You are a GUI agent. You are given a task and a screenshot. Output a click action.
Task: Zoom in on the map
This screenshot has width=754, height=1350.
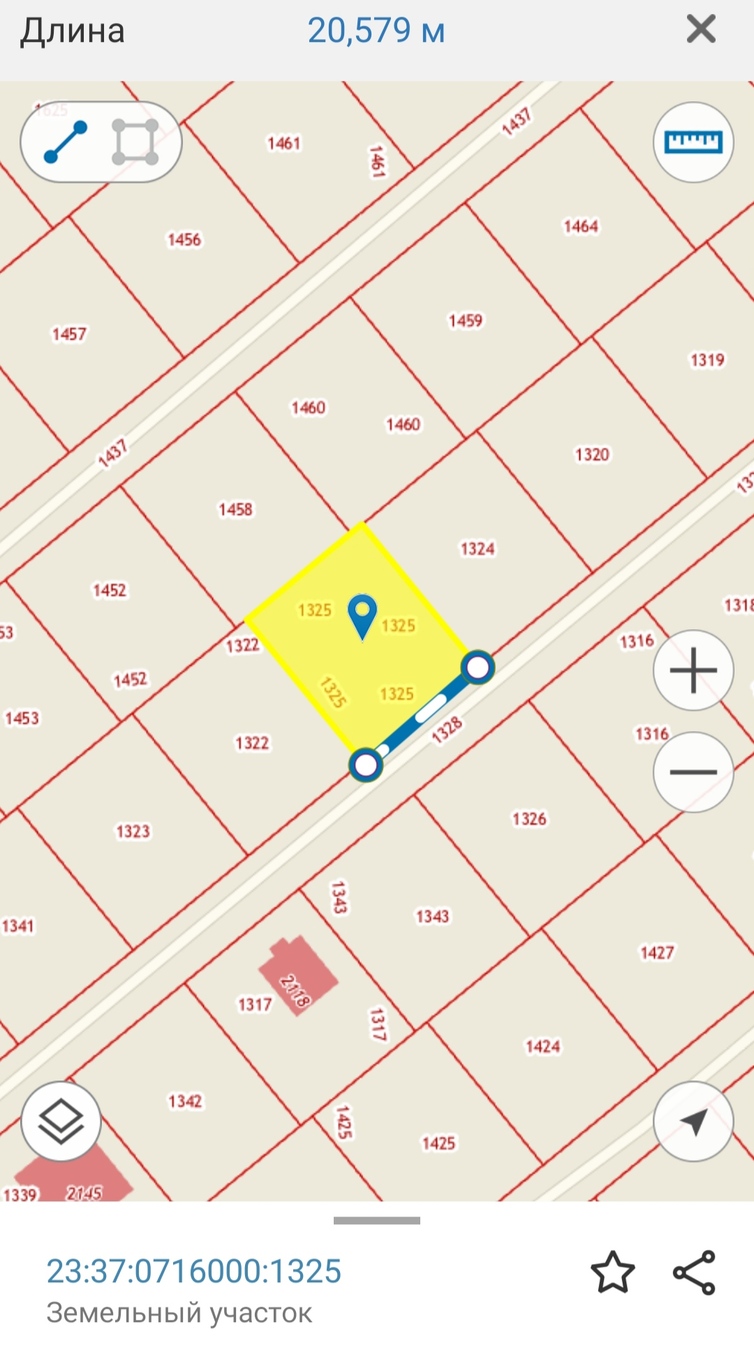tap(693, 671)
